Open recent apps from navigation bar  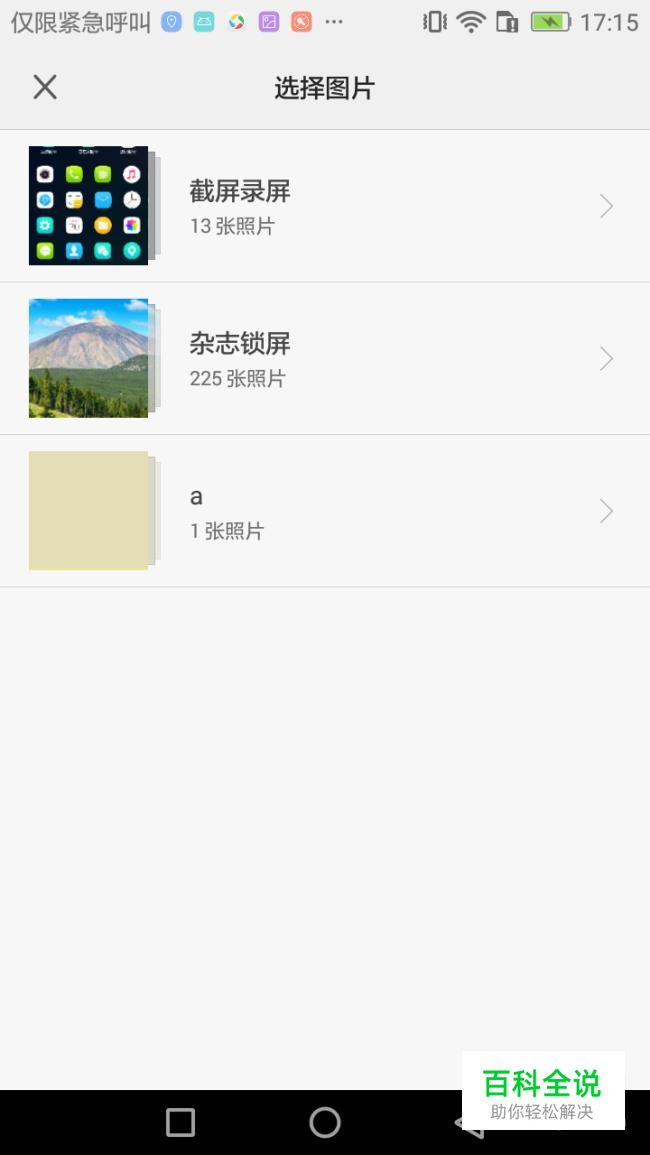[x=181, y=1122]
